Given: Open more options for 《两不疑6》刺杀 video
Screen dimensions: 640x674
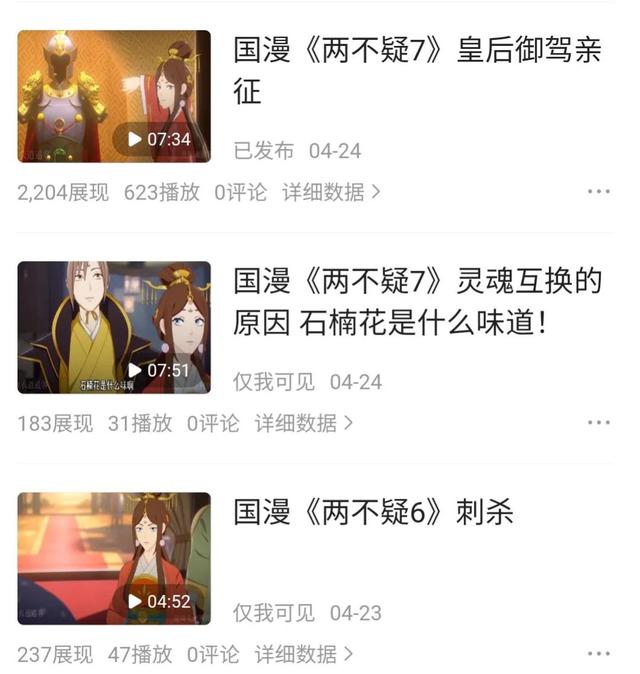Looking at the screenshot, I should [598, 654].
